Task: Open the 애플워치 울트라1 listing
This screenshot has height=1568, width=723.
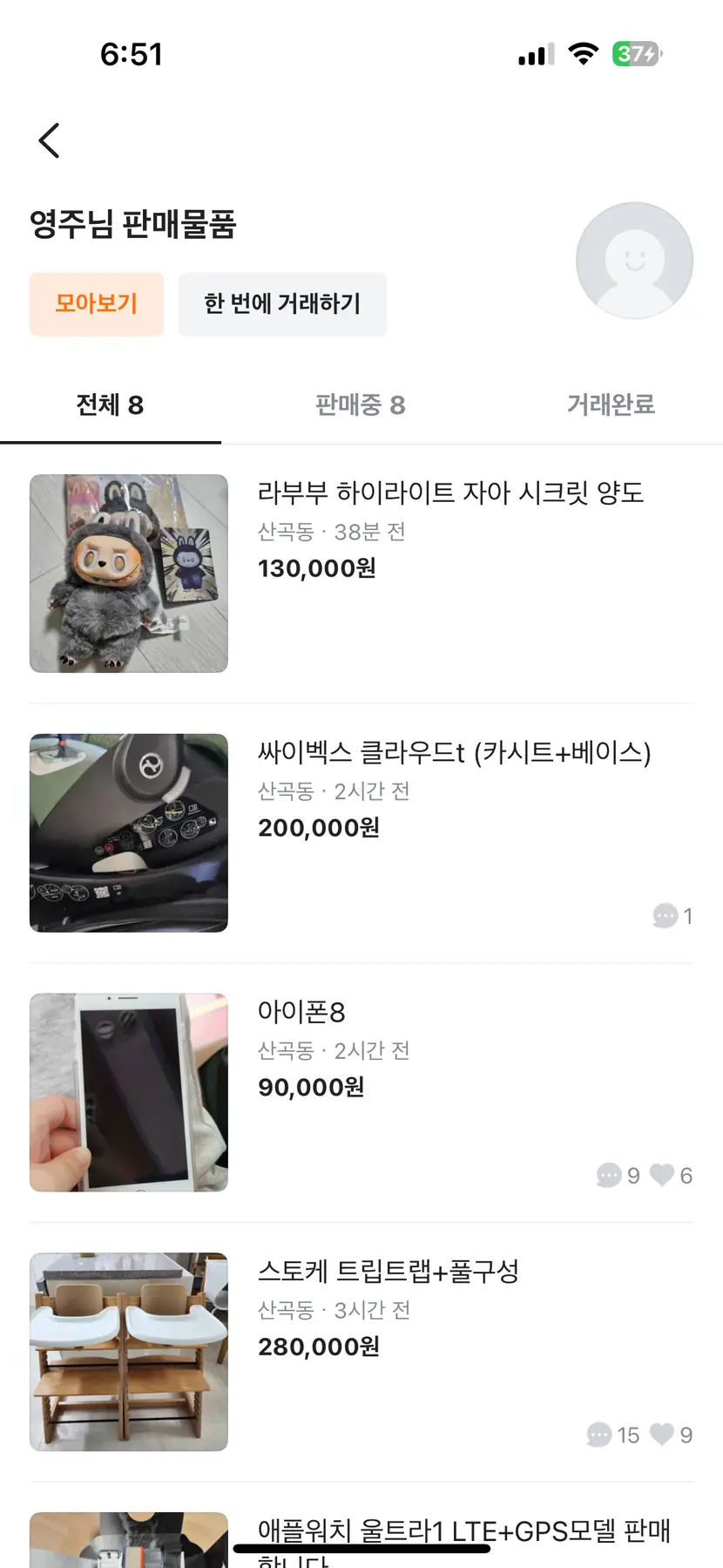Action: [463, 1529]
